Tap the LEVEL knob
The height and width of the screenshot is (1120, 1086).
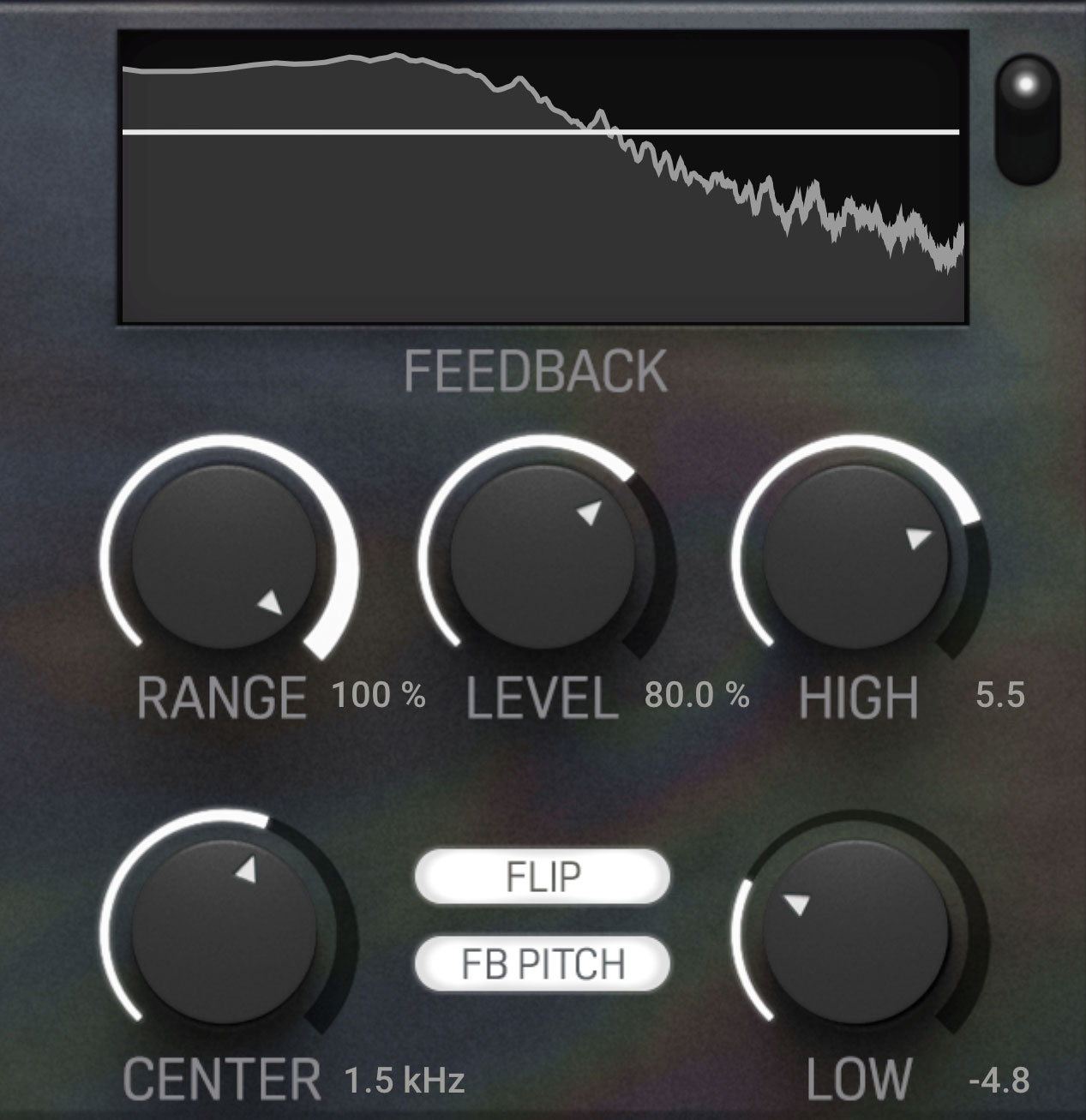[543, 557]
